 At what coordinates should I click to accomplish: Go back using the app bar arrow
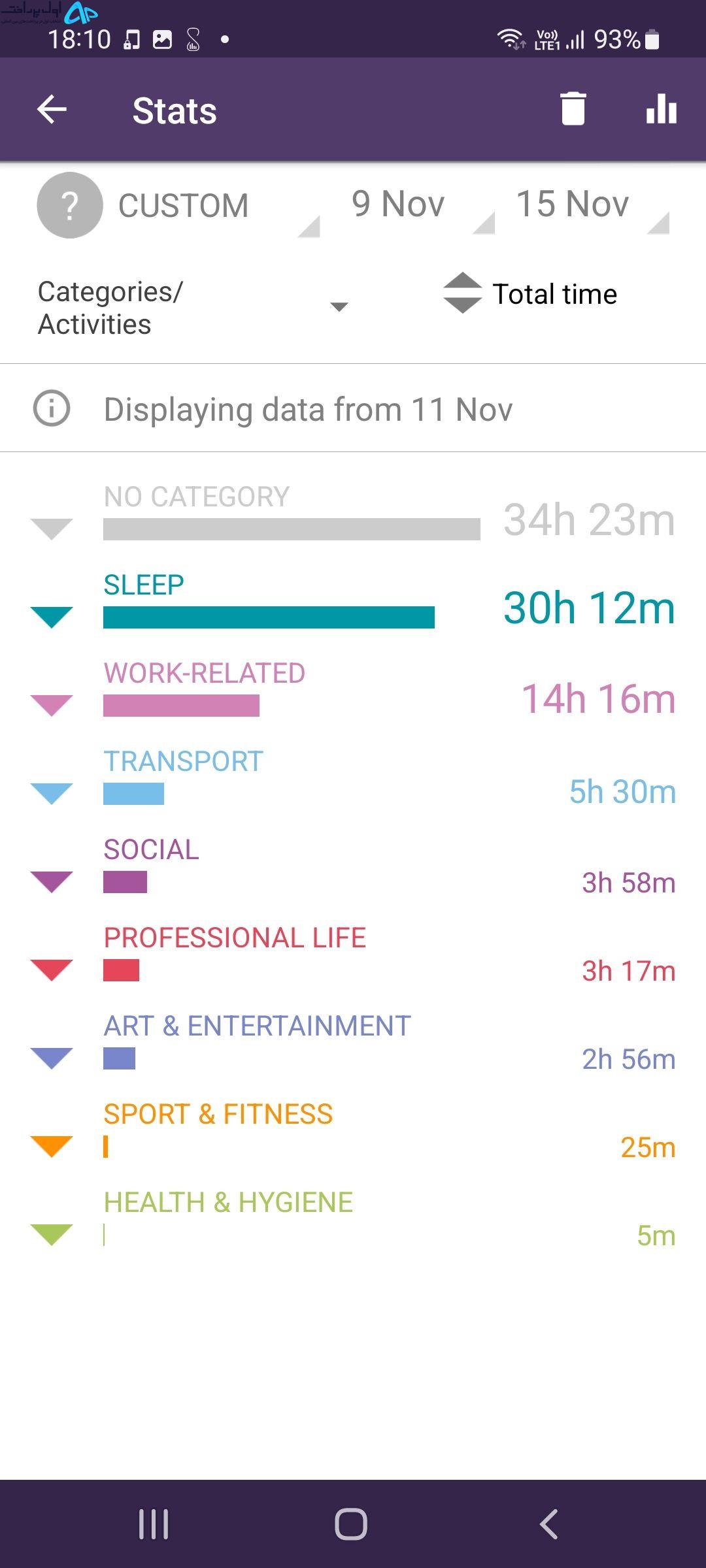(x=52, y=109)
